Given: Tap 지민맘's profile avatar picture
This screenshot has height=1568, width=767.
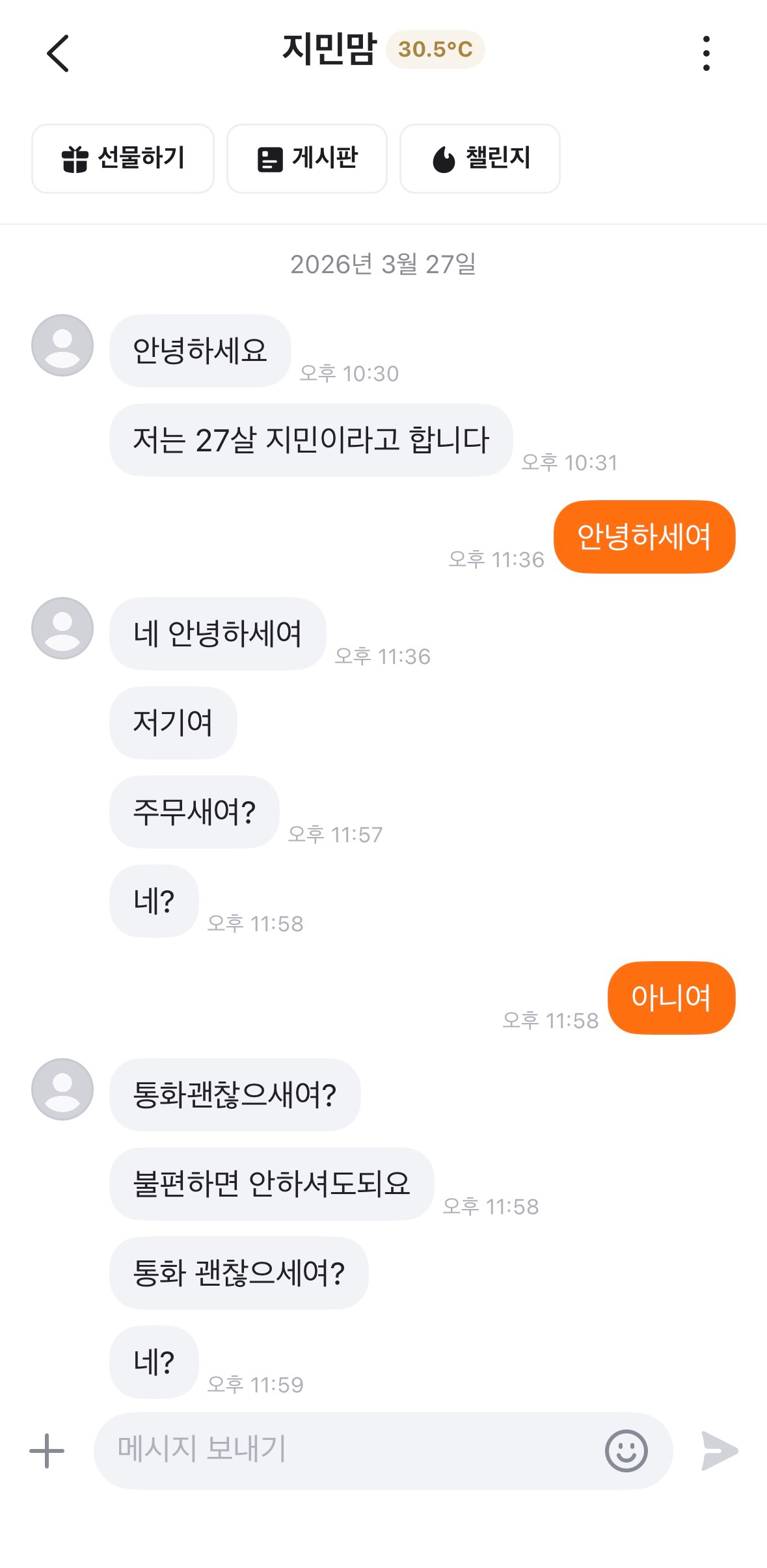Looking at the screenshot, I should (x=62, y=345).
